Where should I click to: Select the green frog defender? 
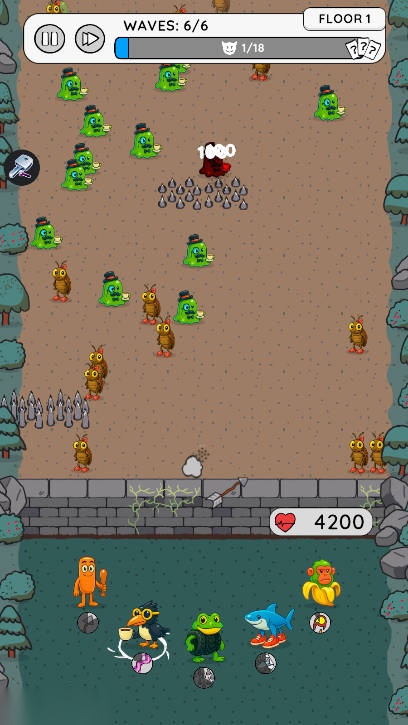tap(205, 637)
